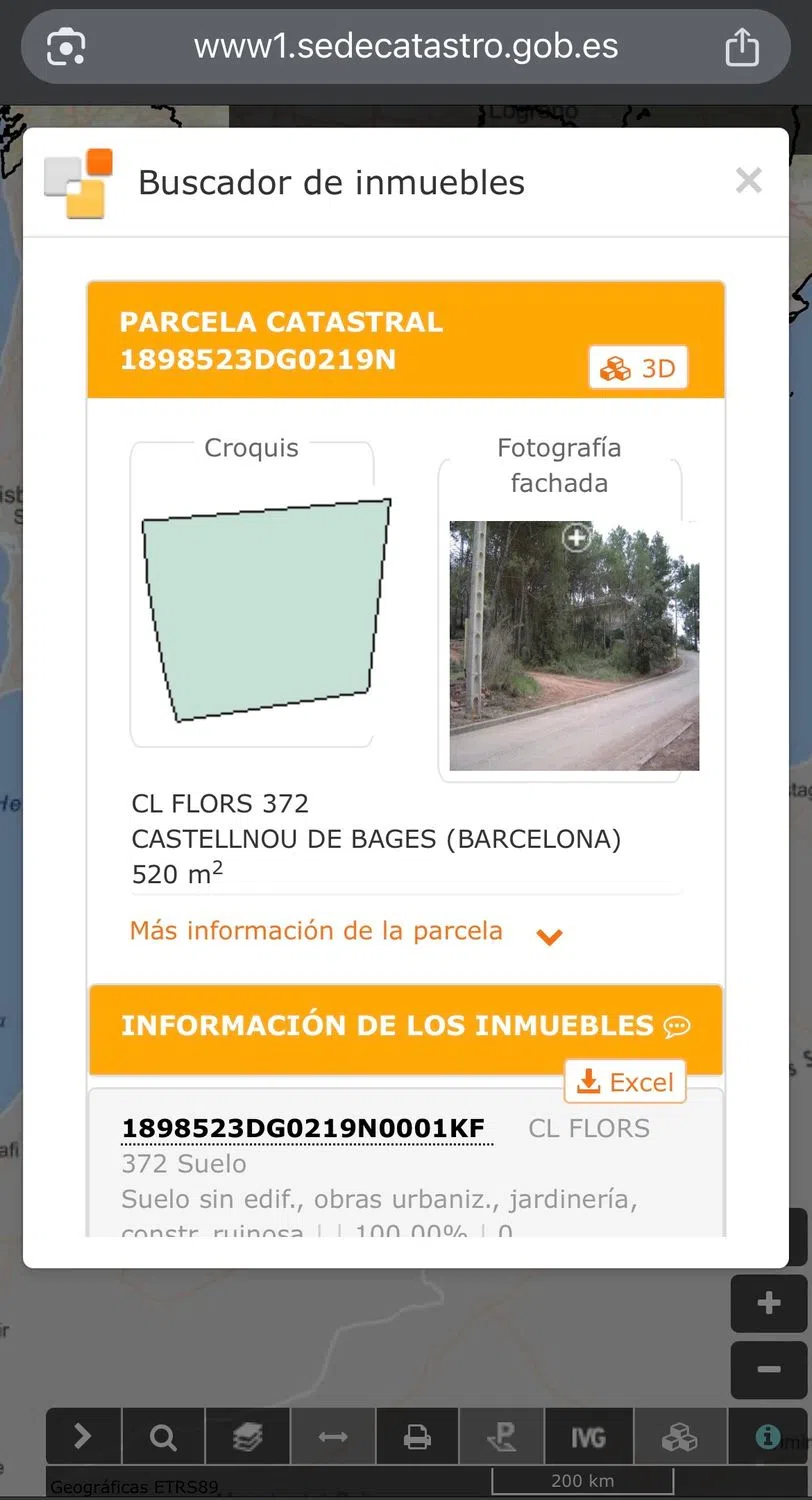Tap the website address field

pos(405,47)
